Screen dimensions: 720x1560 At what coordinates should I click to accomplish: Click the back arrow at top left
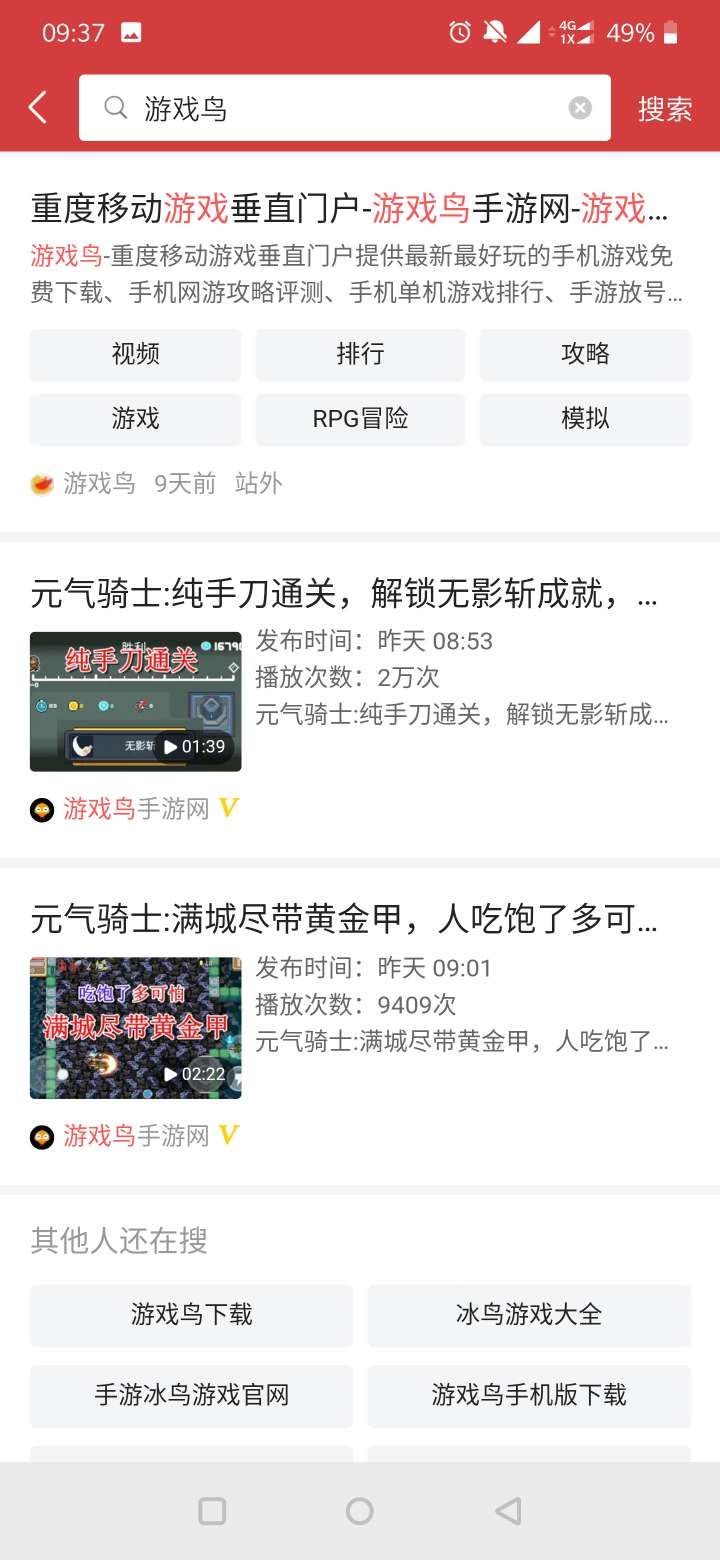tap(36, 106)
